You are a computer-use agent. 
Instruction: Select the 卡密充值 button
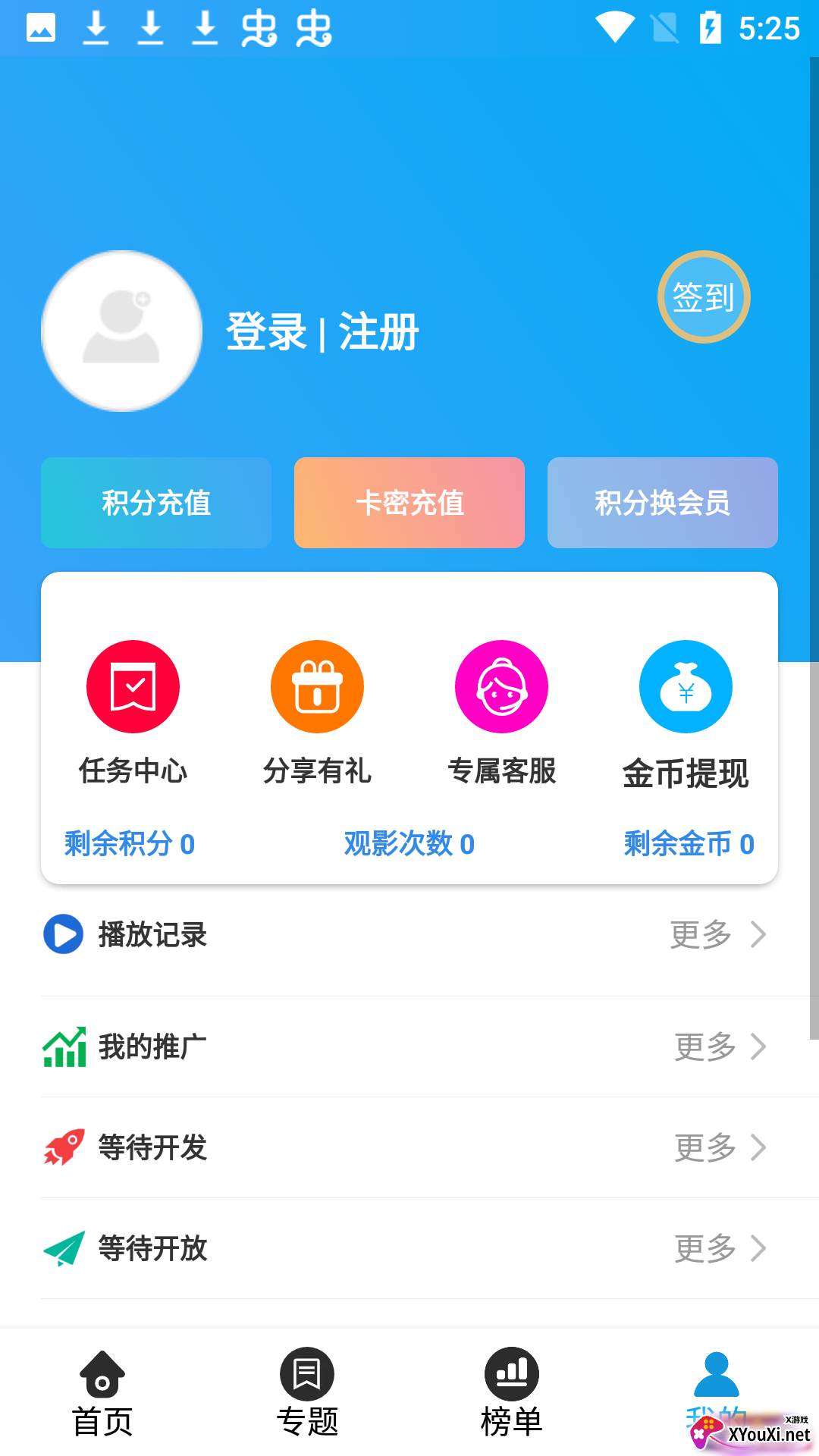point(409,503)
